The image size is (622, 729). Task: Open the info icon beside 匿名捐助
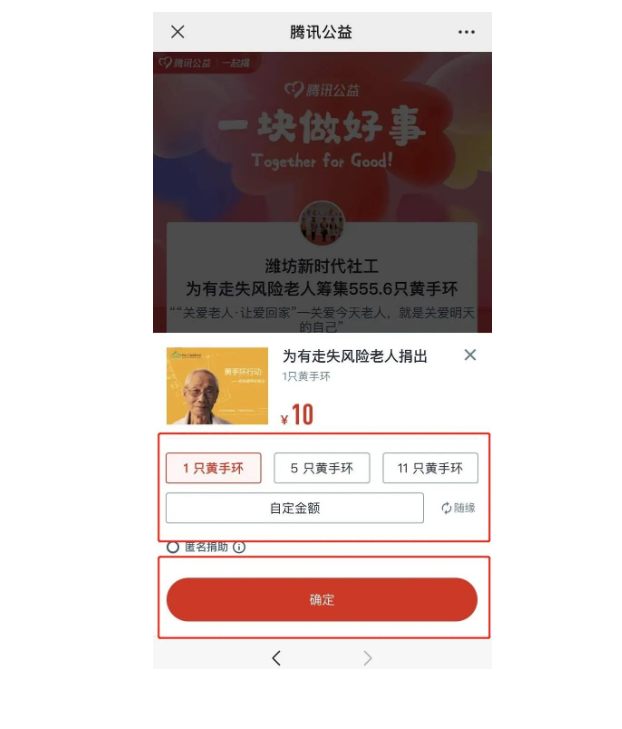tap(239, 547)
